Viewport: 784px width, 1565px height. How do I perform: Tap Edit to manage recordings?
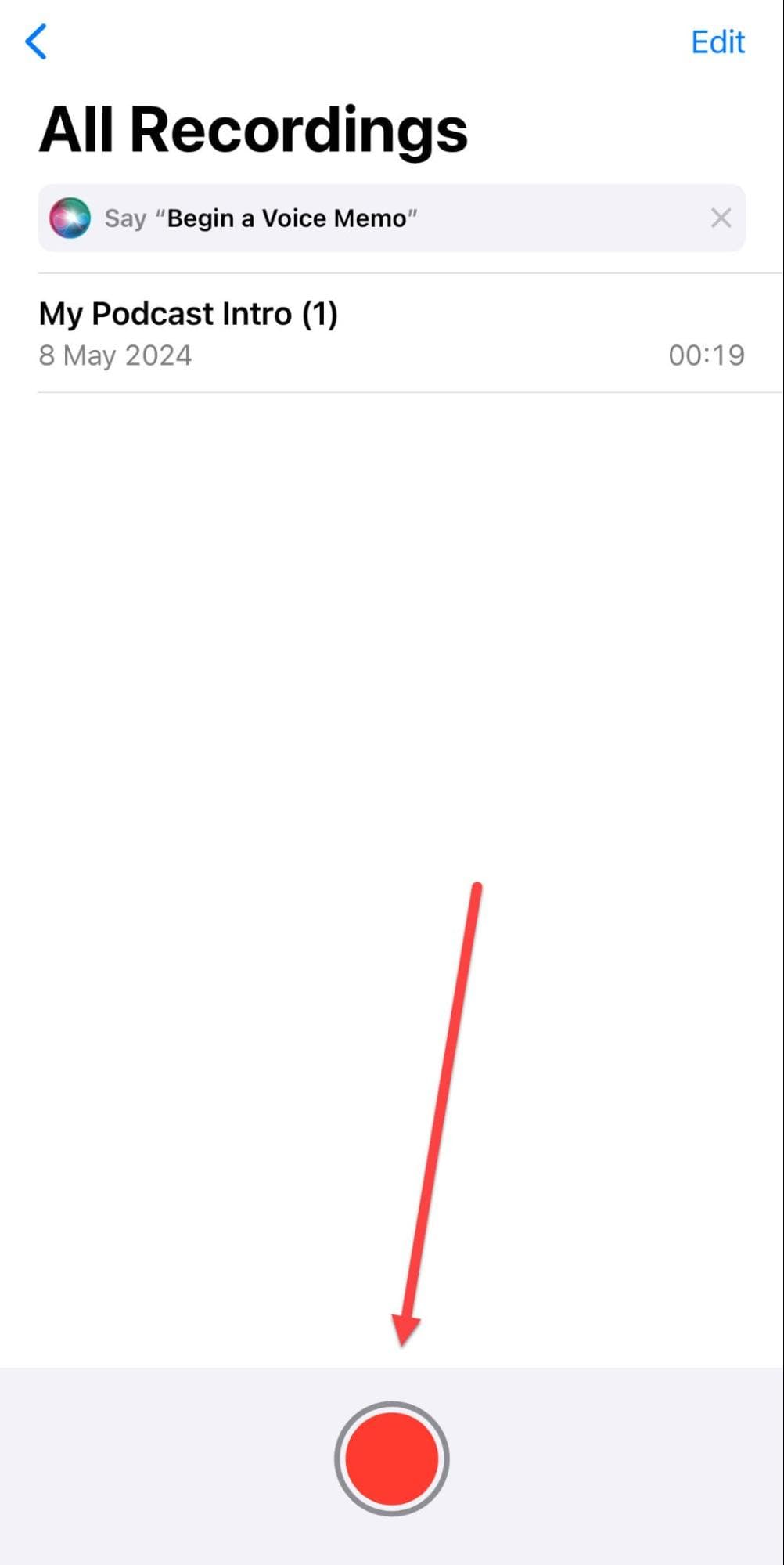[x=717, y=42]
